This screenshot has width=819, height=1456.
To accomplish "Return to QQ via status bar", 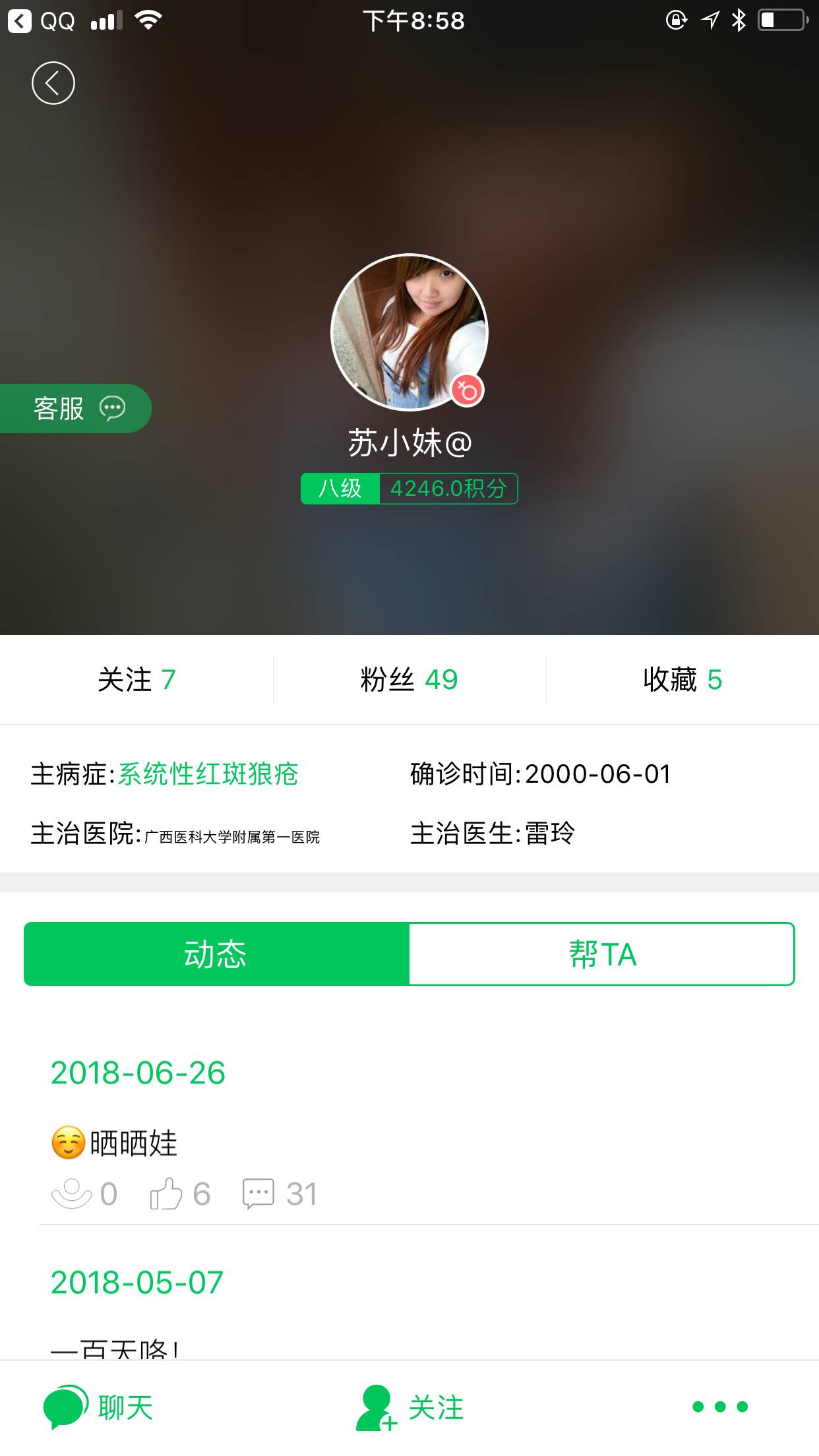I will pyautogui.click(x=41, y=21).
